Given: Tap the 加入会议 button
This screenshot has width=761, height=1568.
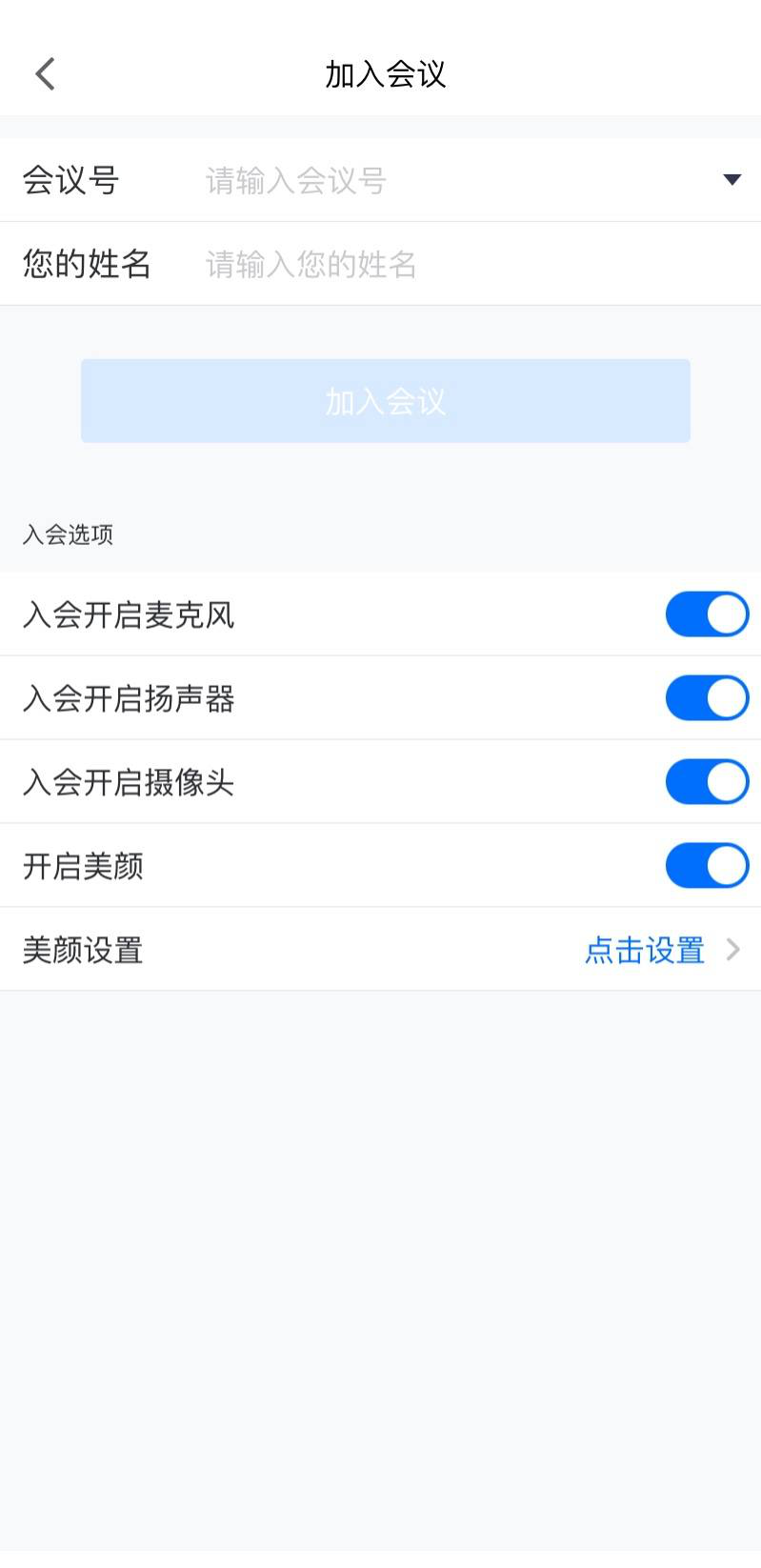Looking at the screenshot, I should point(385,401).
